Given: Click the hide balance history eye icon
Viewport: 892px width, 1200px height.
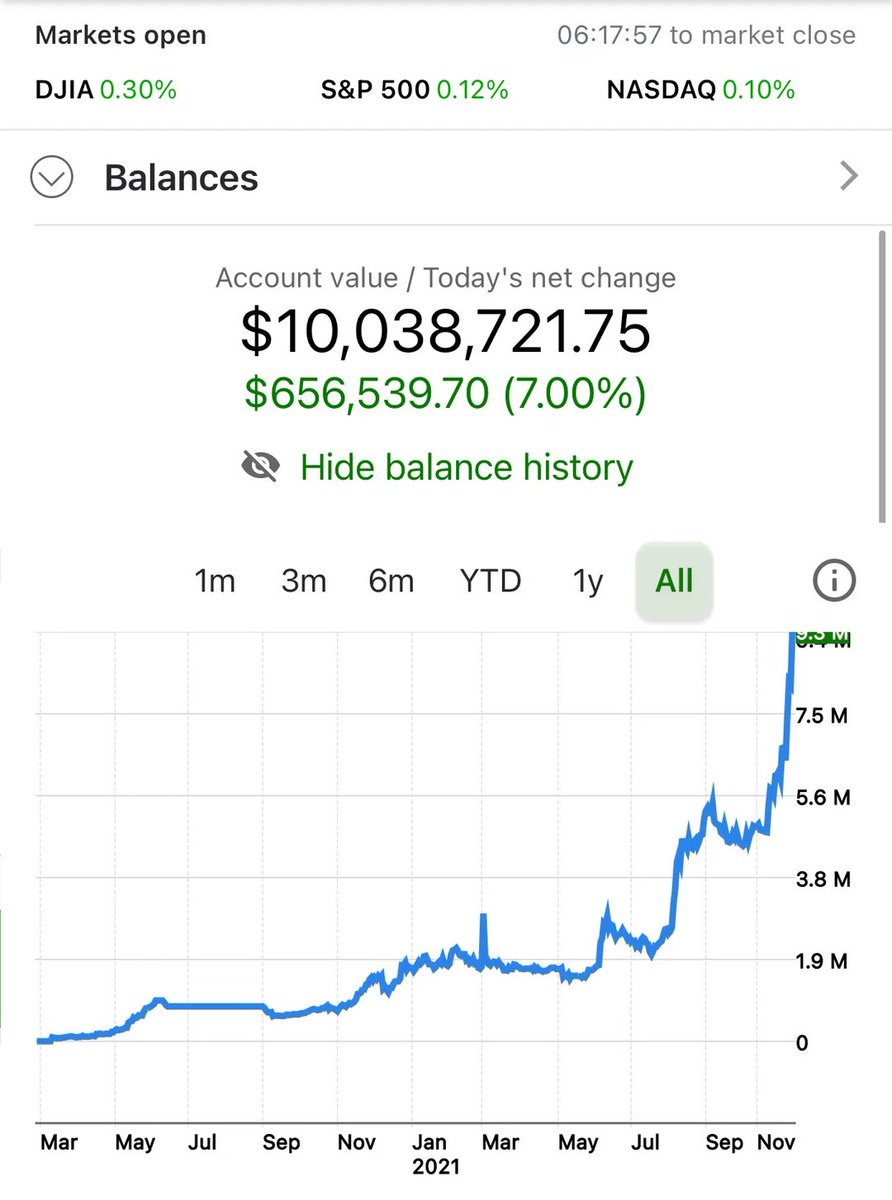Looking at the screenshot, I should (262, 466).
